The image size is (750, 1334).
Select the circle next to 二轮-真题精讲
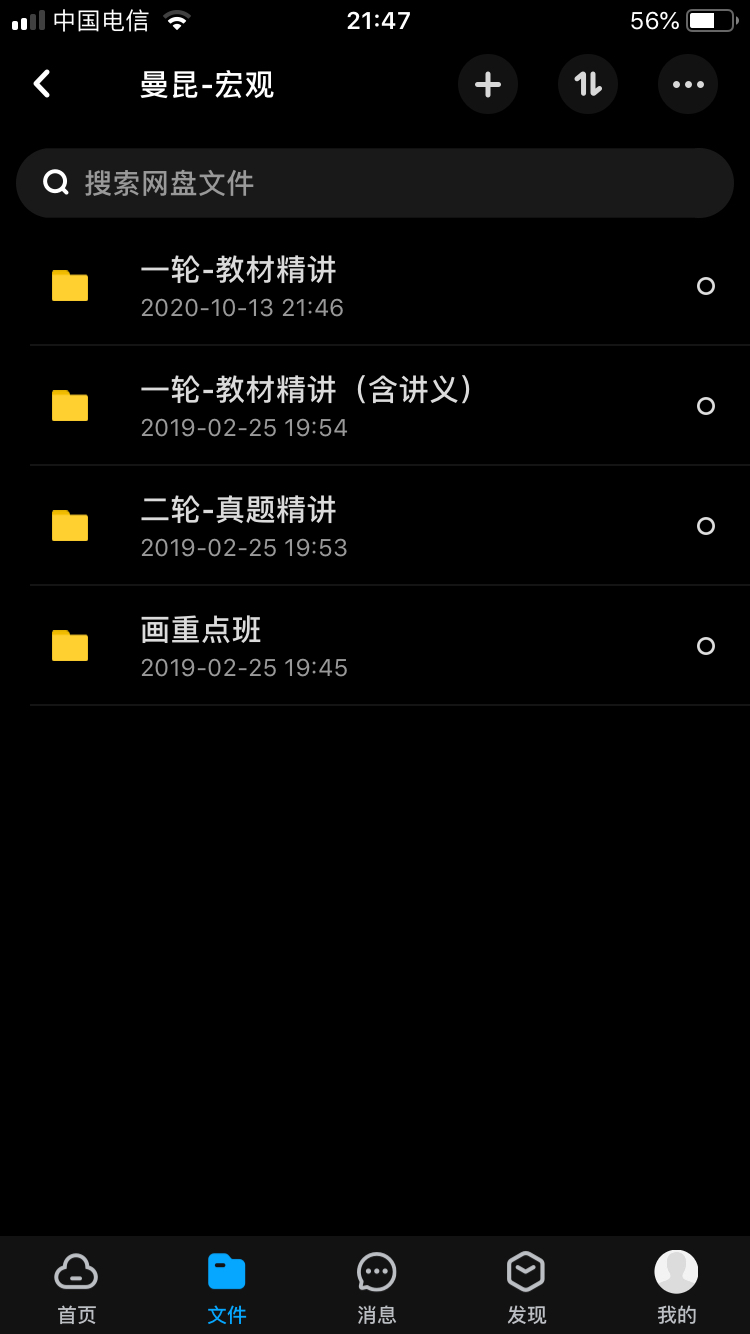tap(706, 526)
